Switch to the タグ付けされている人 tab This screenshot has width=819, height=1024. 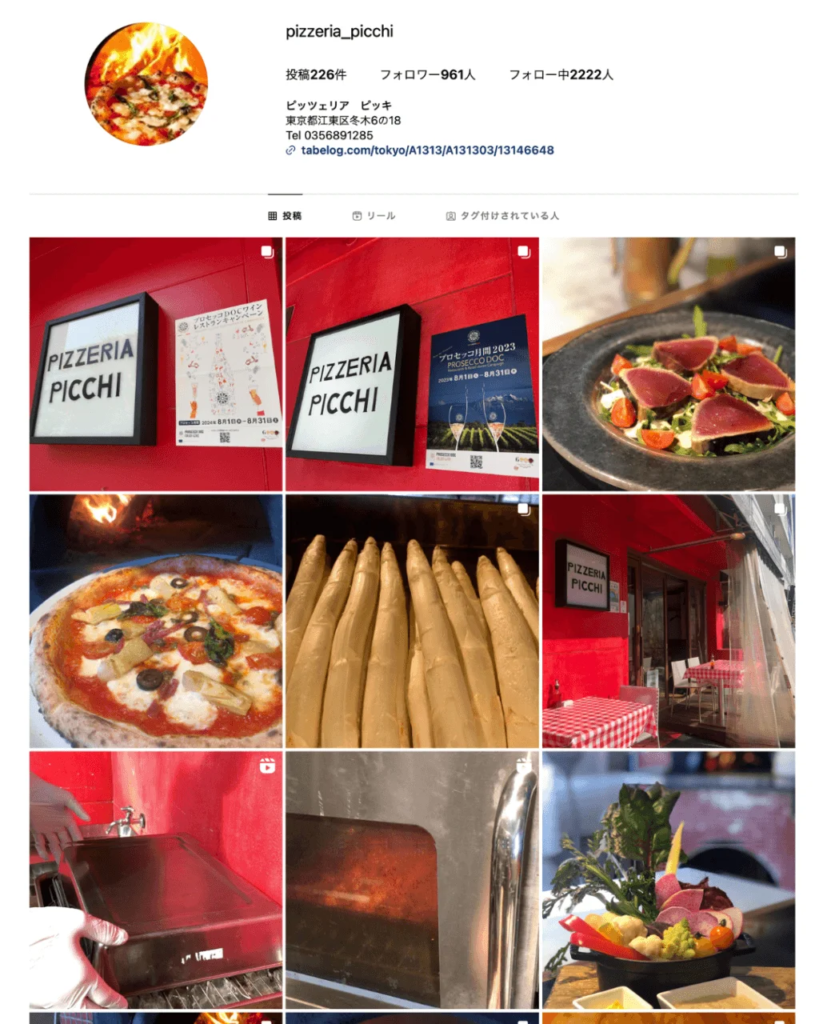pyautogui.click(x=502, y=216)
